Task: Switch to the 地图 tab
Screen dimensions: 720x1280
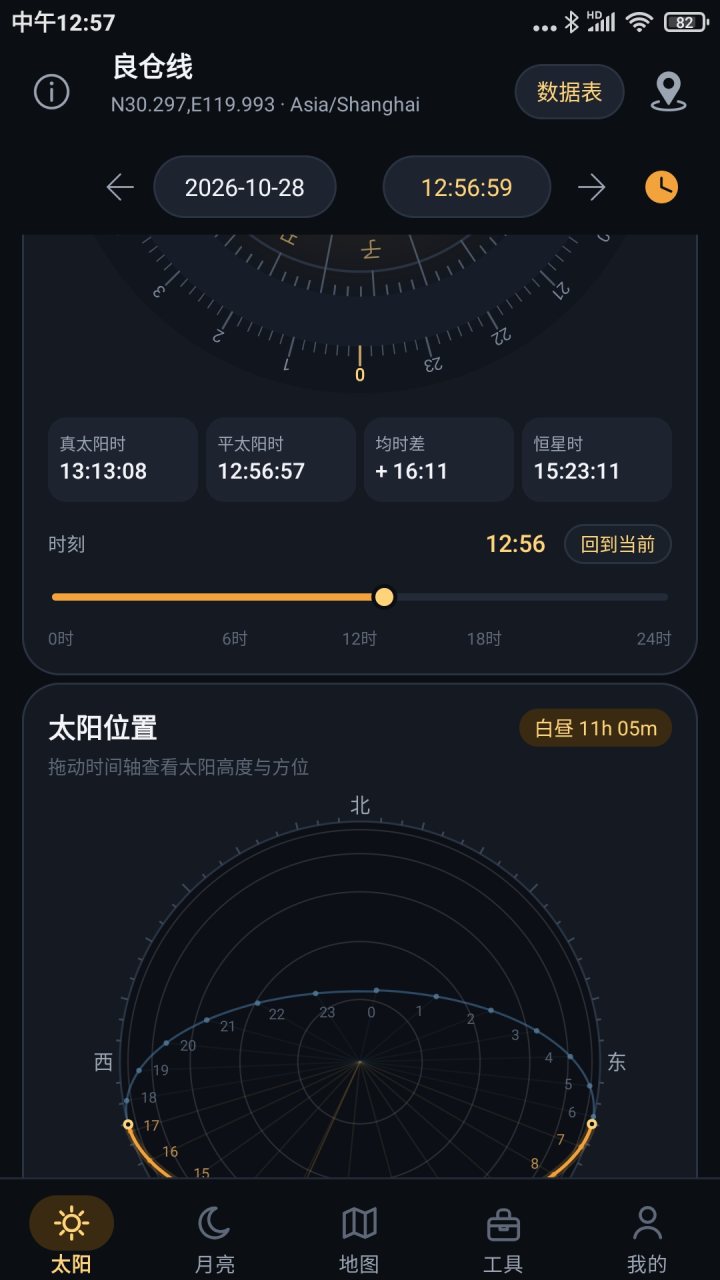Action: click(359, 1238)
